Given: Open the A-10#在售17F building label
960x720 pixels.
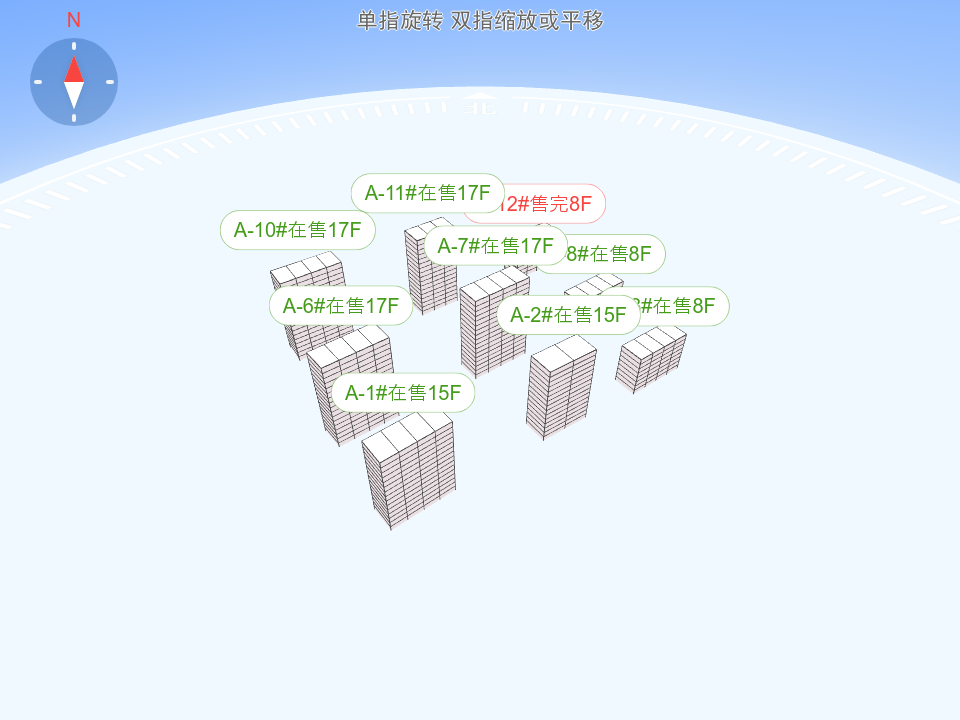Looking at the screenshot, I should 297,230.
